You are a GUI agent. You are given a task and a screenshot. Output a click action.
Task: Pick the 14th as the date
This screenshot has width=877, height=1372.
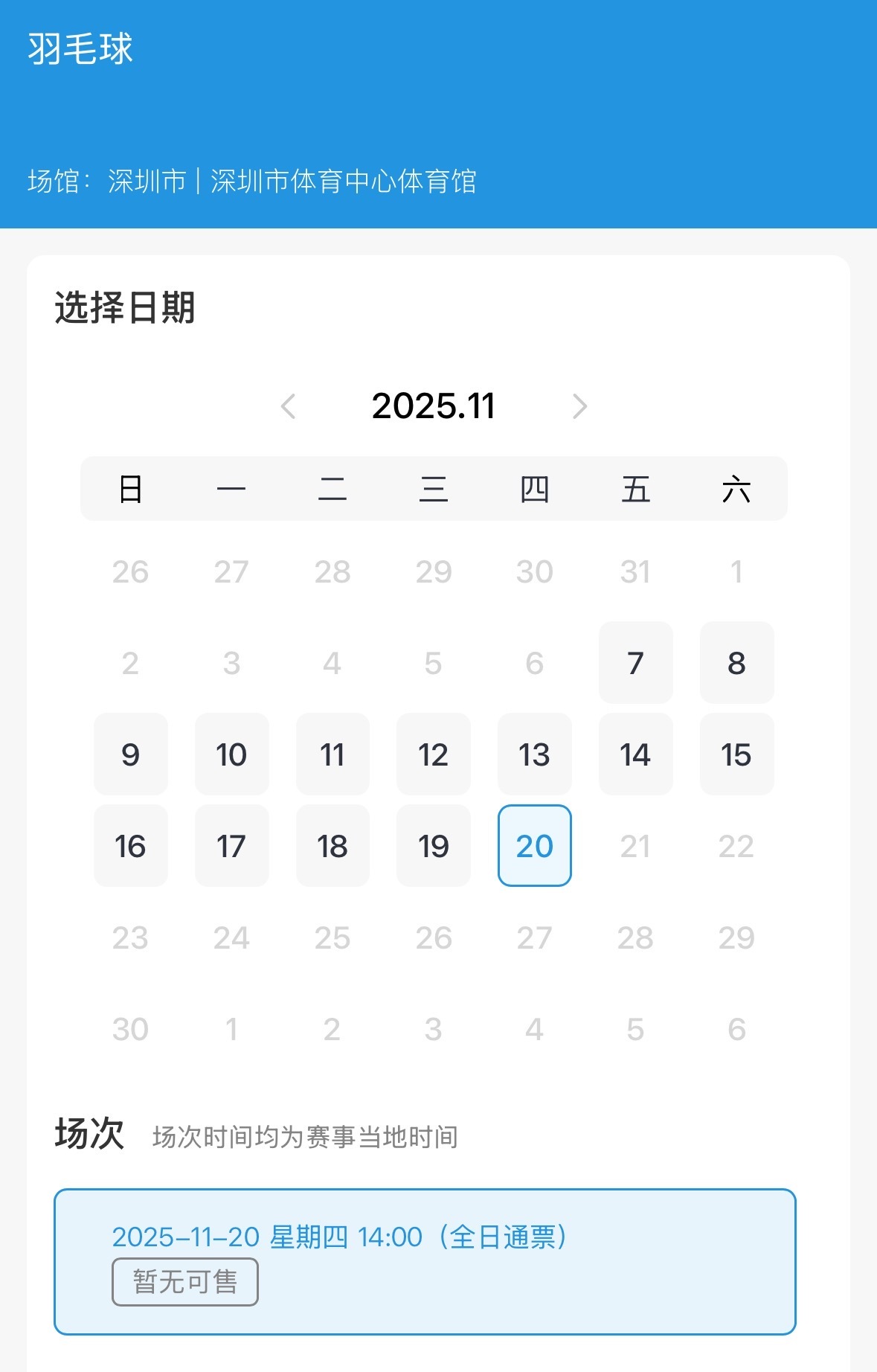click(x=635, y=754)
